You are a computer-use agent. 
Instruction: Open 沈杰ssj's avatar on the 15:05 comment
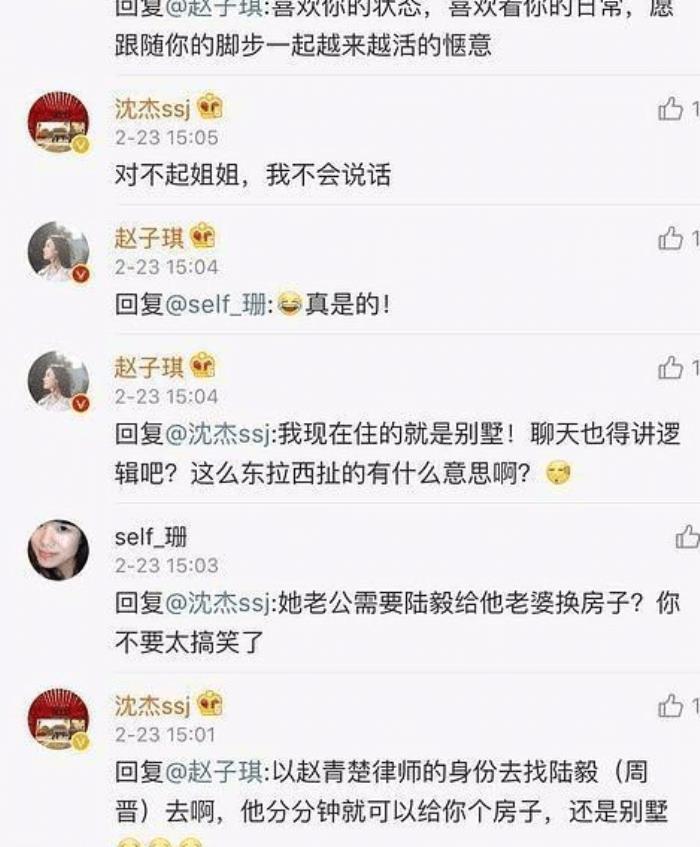pyautogui.click(x=58, y=123)
